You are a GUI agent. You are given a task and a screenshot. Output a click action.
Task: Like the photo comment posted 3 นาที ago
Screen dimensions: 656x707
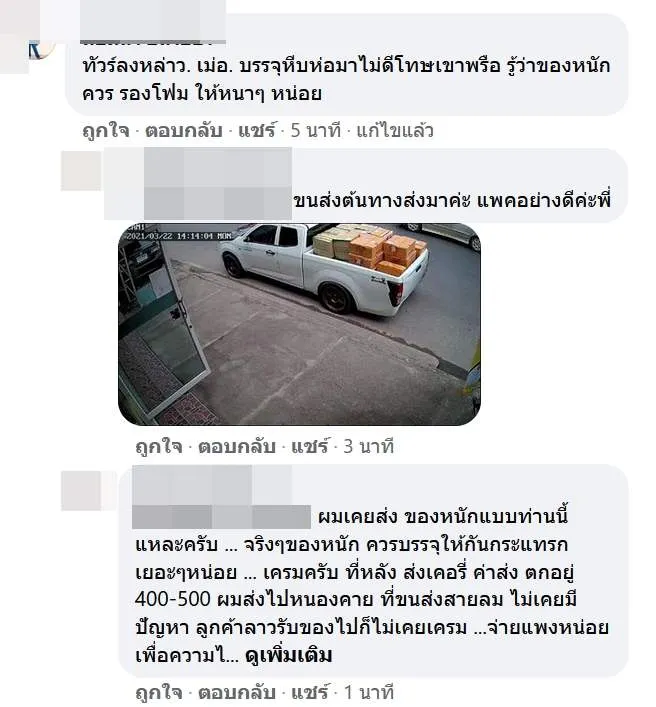click(160, 446)
